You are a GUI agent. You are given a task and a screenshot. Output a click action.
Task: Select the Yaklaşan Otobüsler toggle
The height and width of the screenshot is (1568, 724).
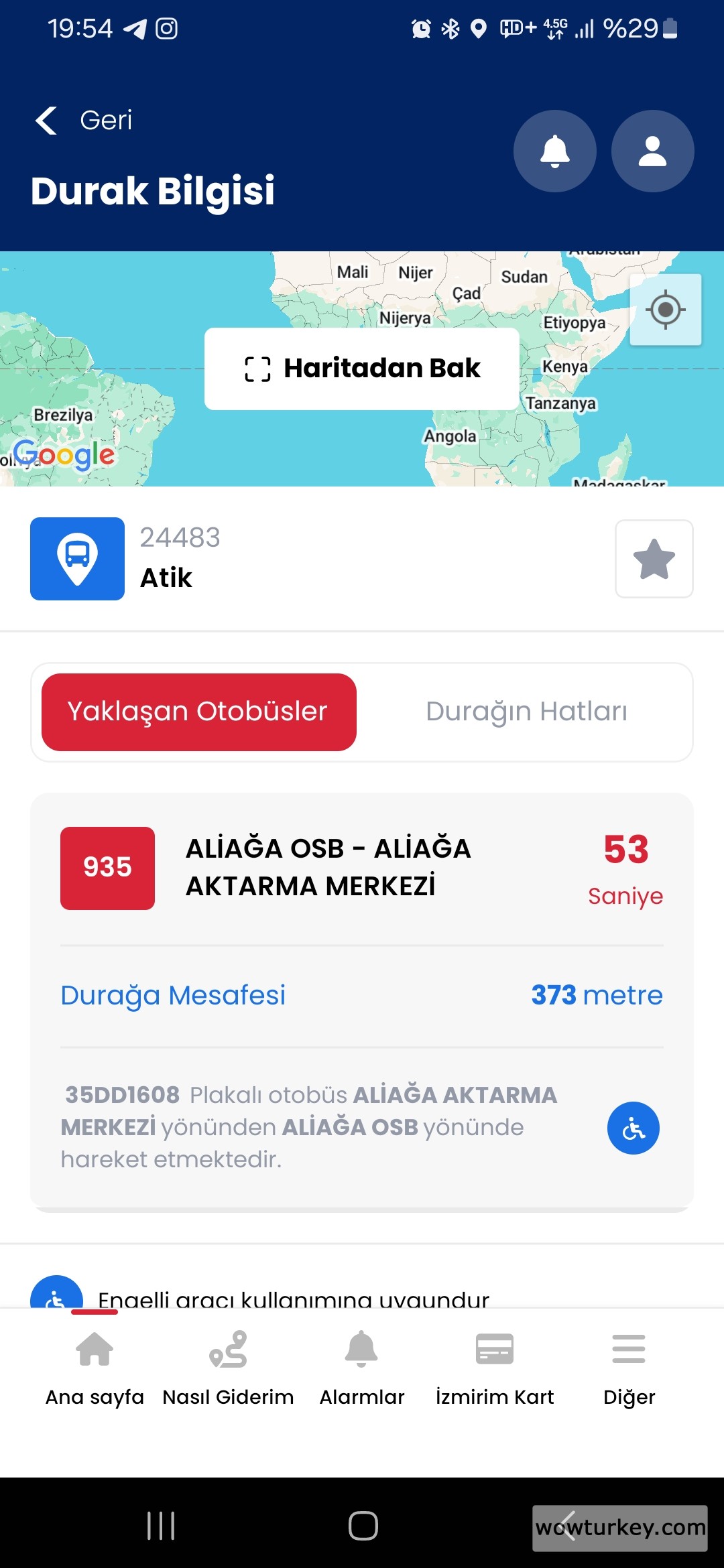(x=199, y=711)
